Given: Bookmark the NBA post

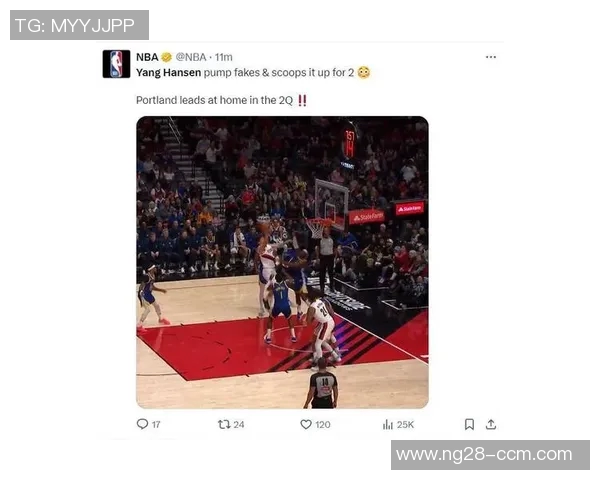Looking at the screenshot, I should (x=468, y=424).
